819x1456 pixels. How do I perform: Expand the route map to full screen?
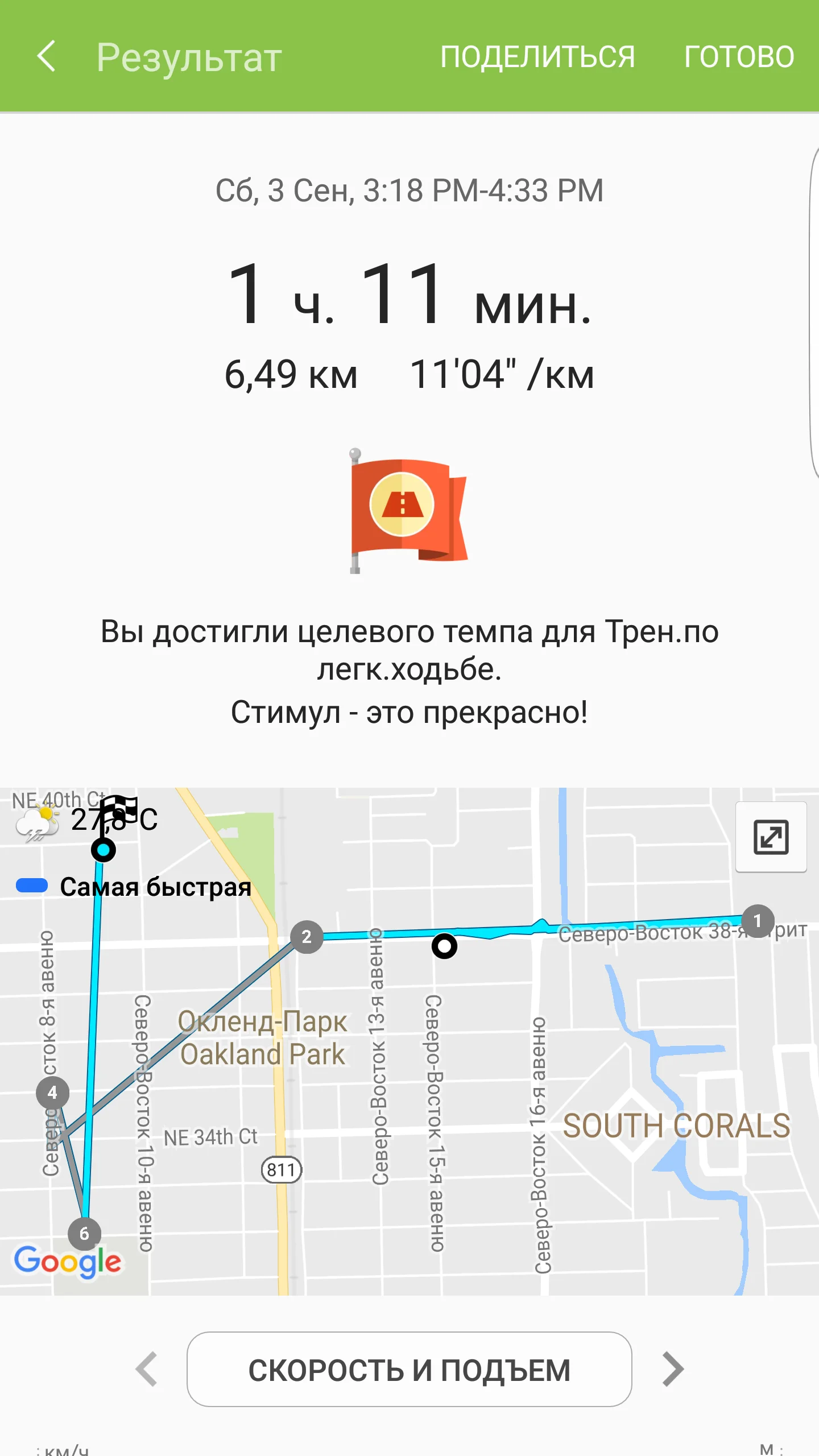point(771,837)
